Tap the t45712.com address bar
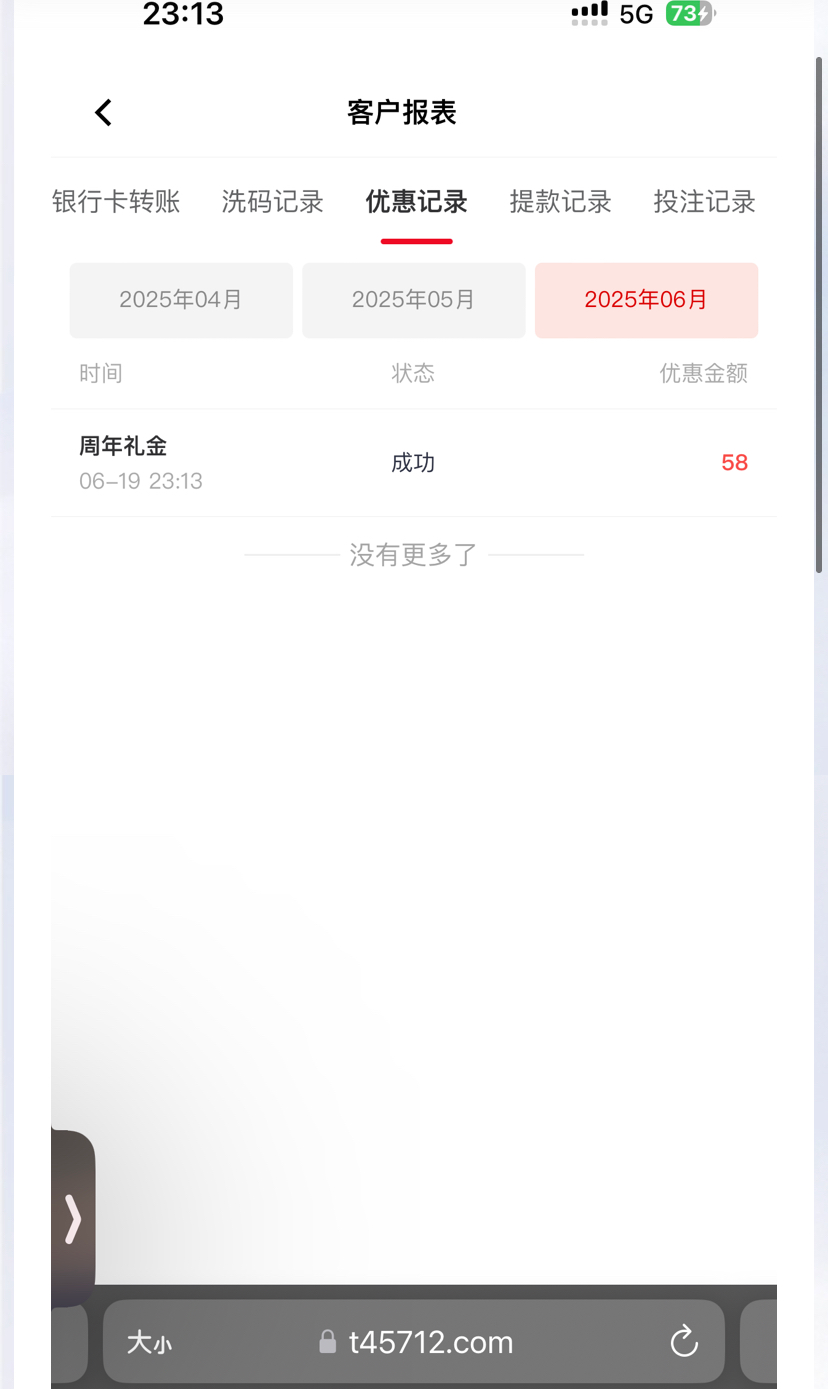828x1389 pixels. [430, 1342]
